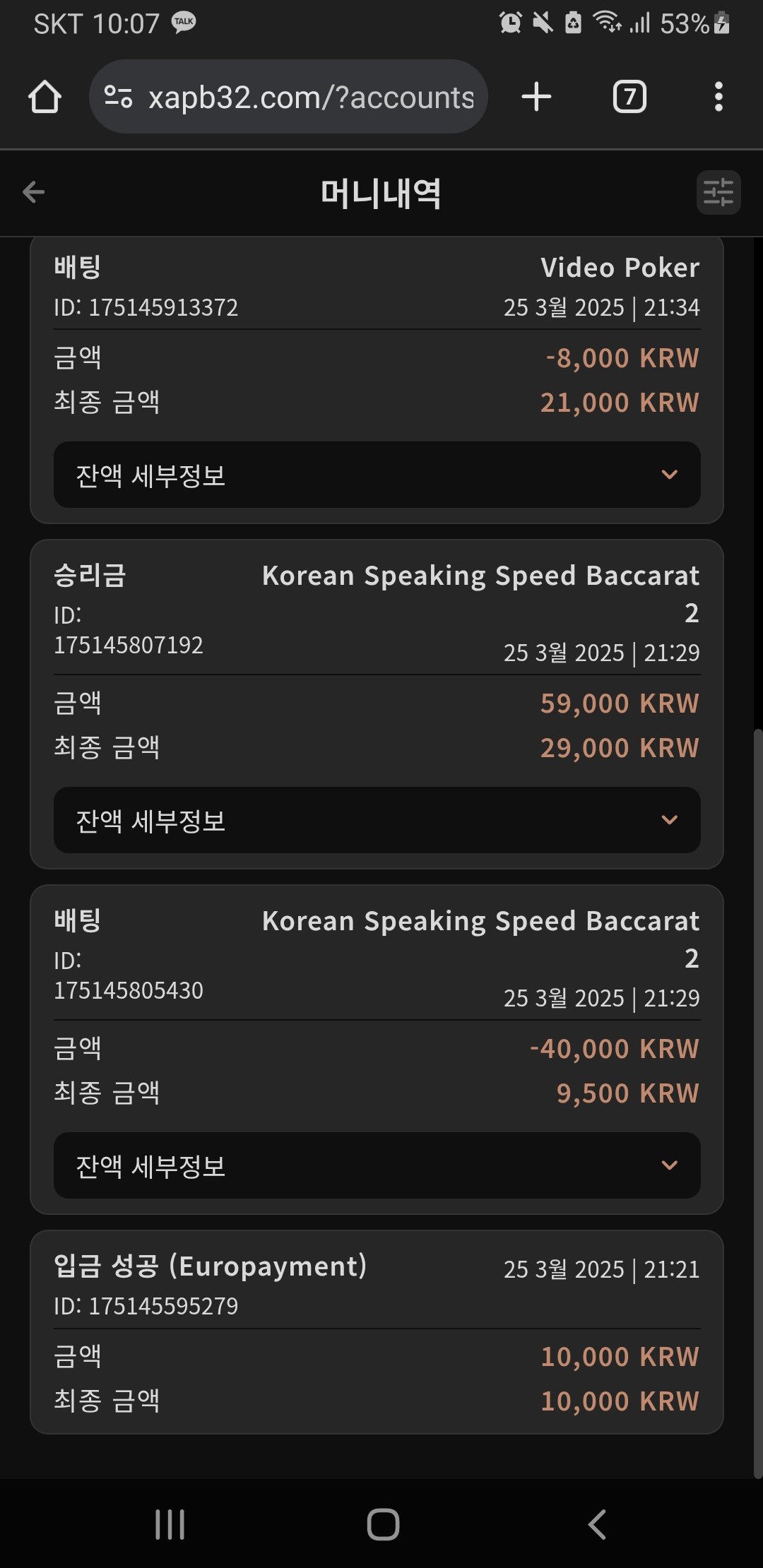Open the filter settings icon
This screenshot has height=1568, width=763.
pyautogui.click(x=718, y=192)
